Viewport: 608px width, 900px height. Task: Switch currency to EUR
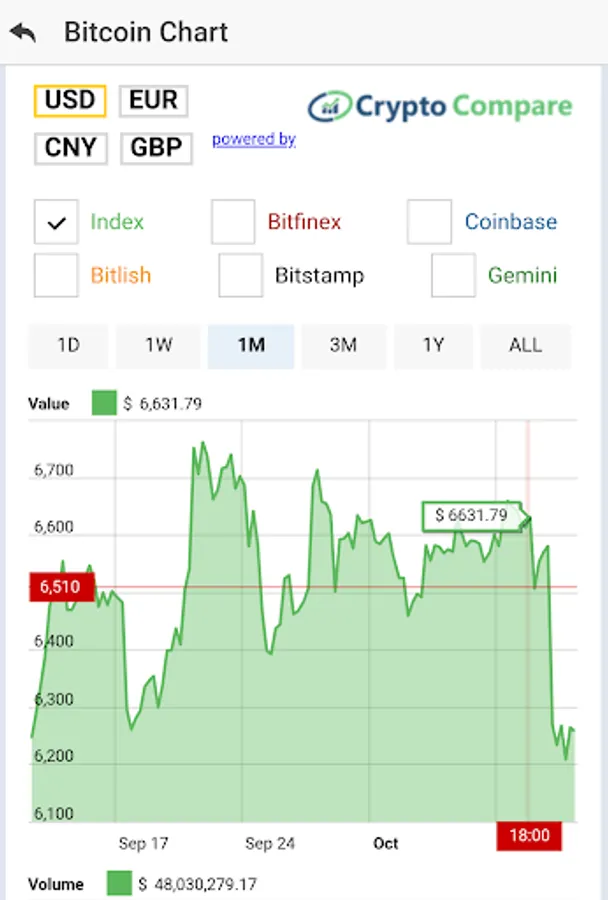point(153,100)
